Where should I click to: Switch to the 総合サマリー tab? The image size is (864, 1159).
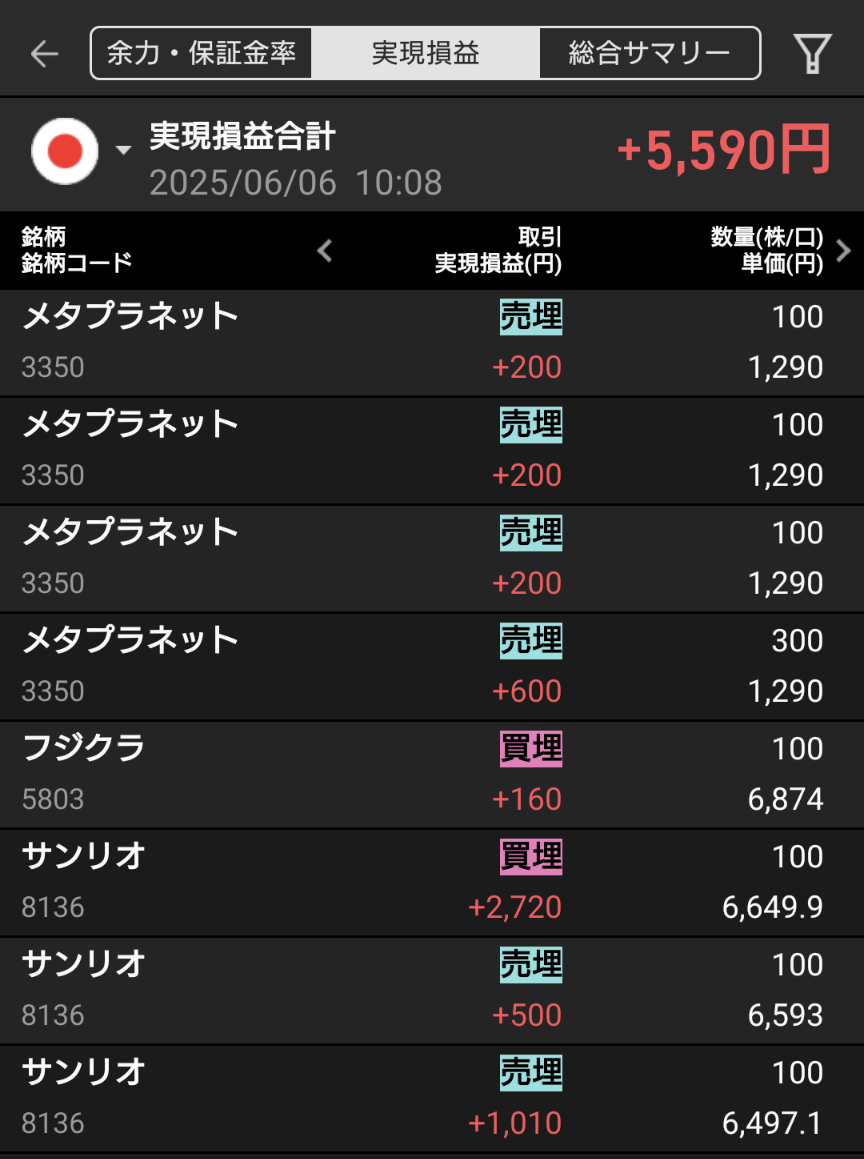(650, 53)
